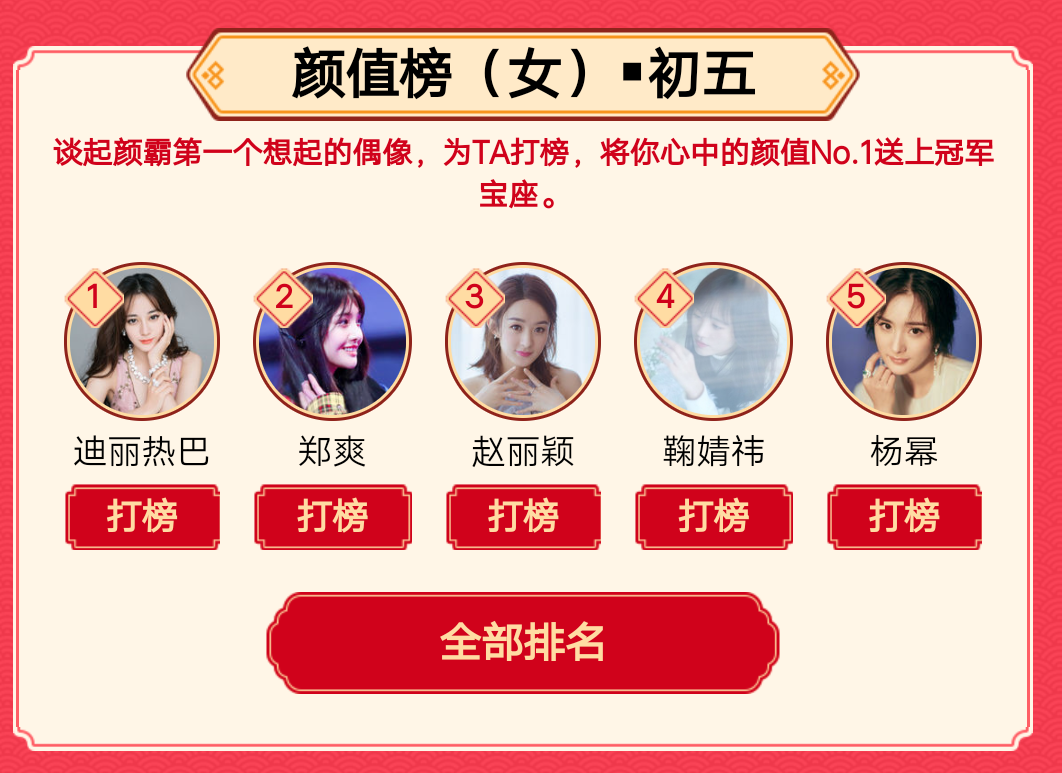Open 鞠婧祎's avatar ranked fourth
This screenshot has width=1062, height=773.
(x=714, y=342)
